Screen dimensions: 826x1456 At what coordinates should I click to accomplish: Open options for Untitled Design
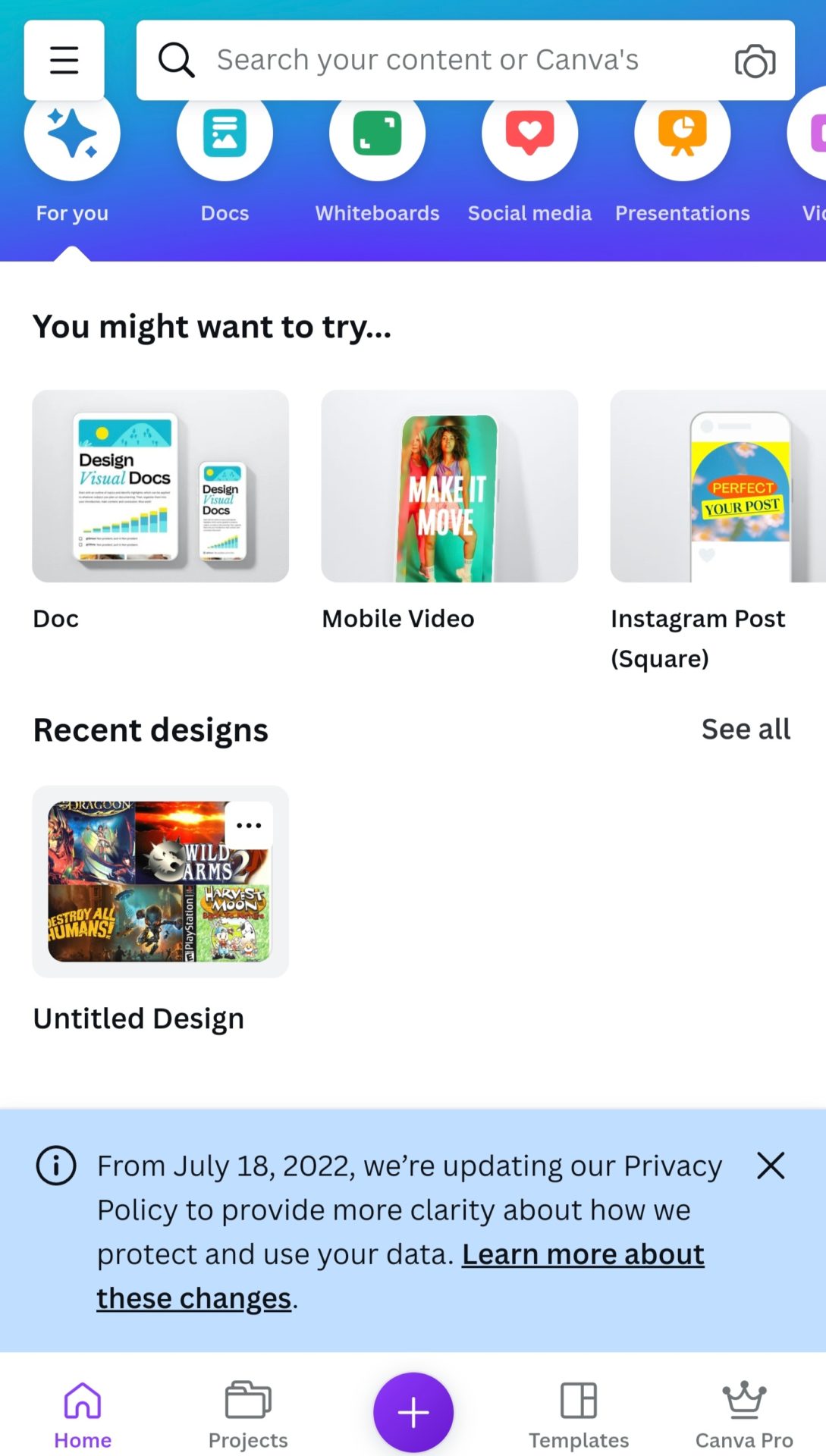coord(249,825)
